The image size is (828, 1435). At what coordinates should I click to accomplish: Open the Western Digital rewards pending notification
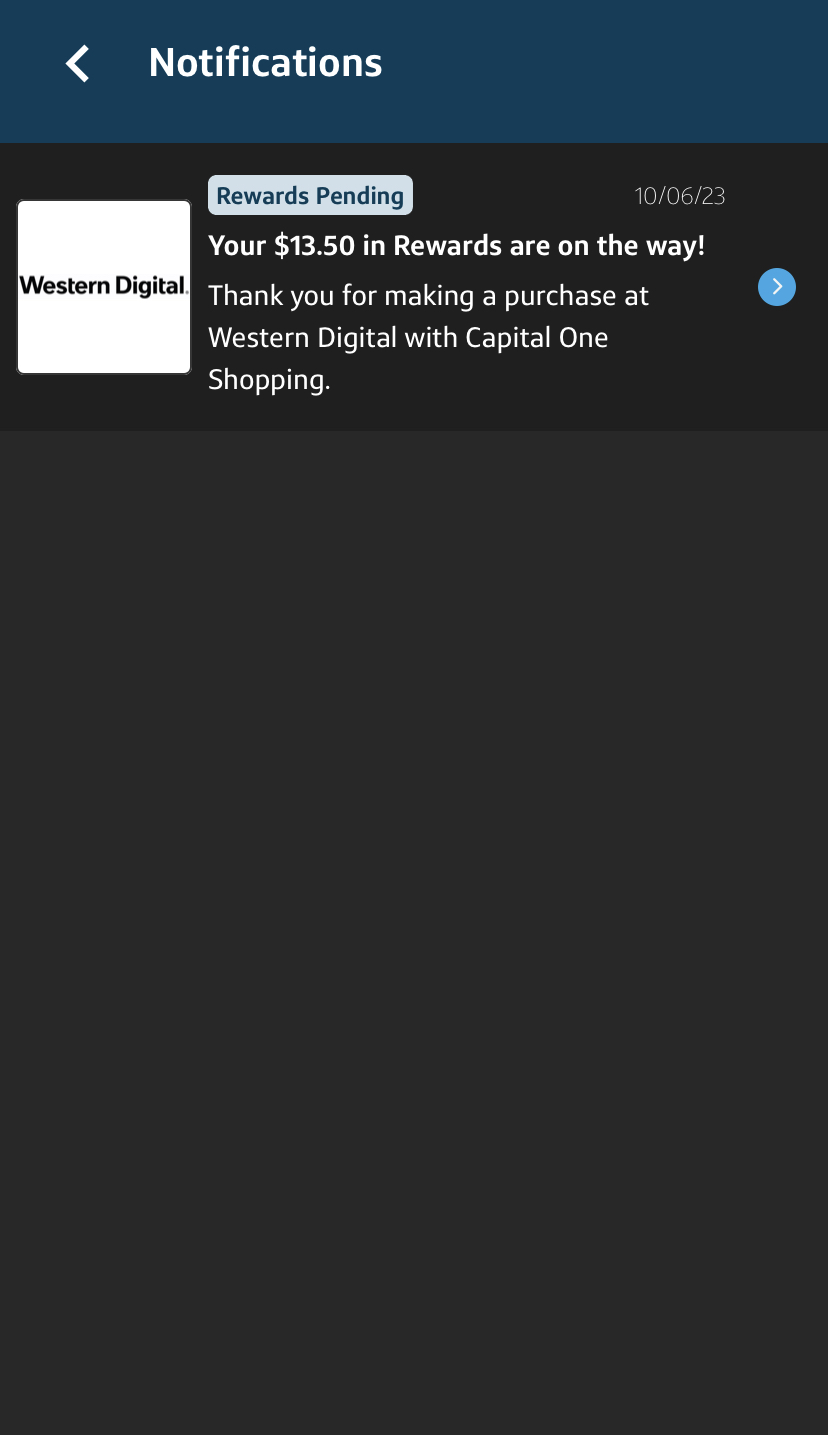414,287
